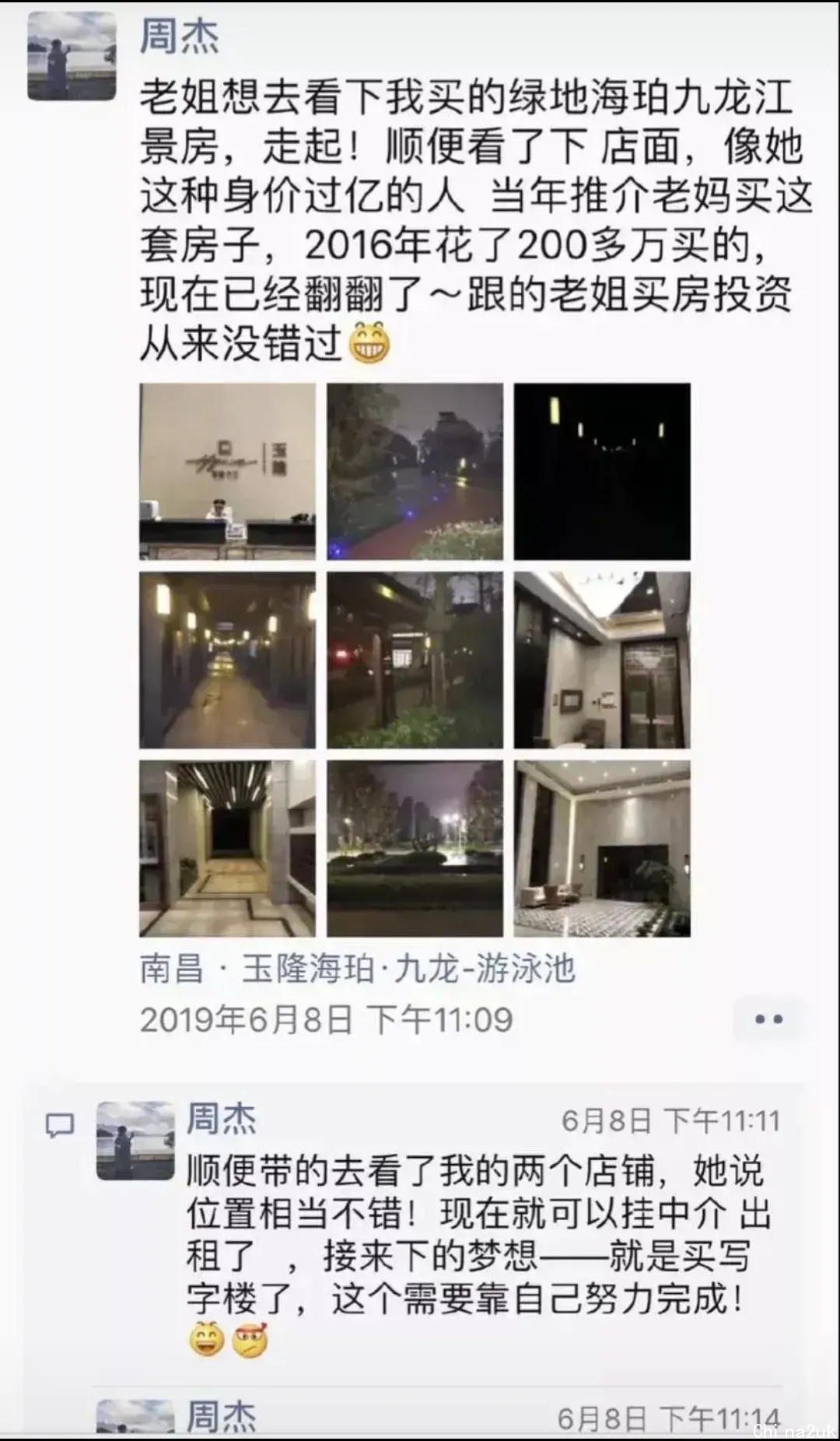View the sixth photo with ceiling chandelier
The image size is (840, 1441).
[602, 660]
